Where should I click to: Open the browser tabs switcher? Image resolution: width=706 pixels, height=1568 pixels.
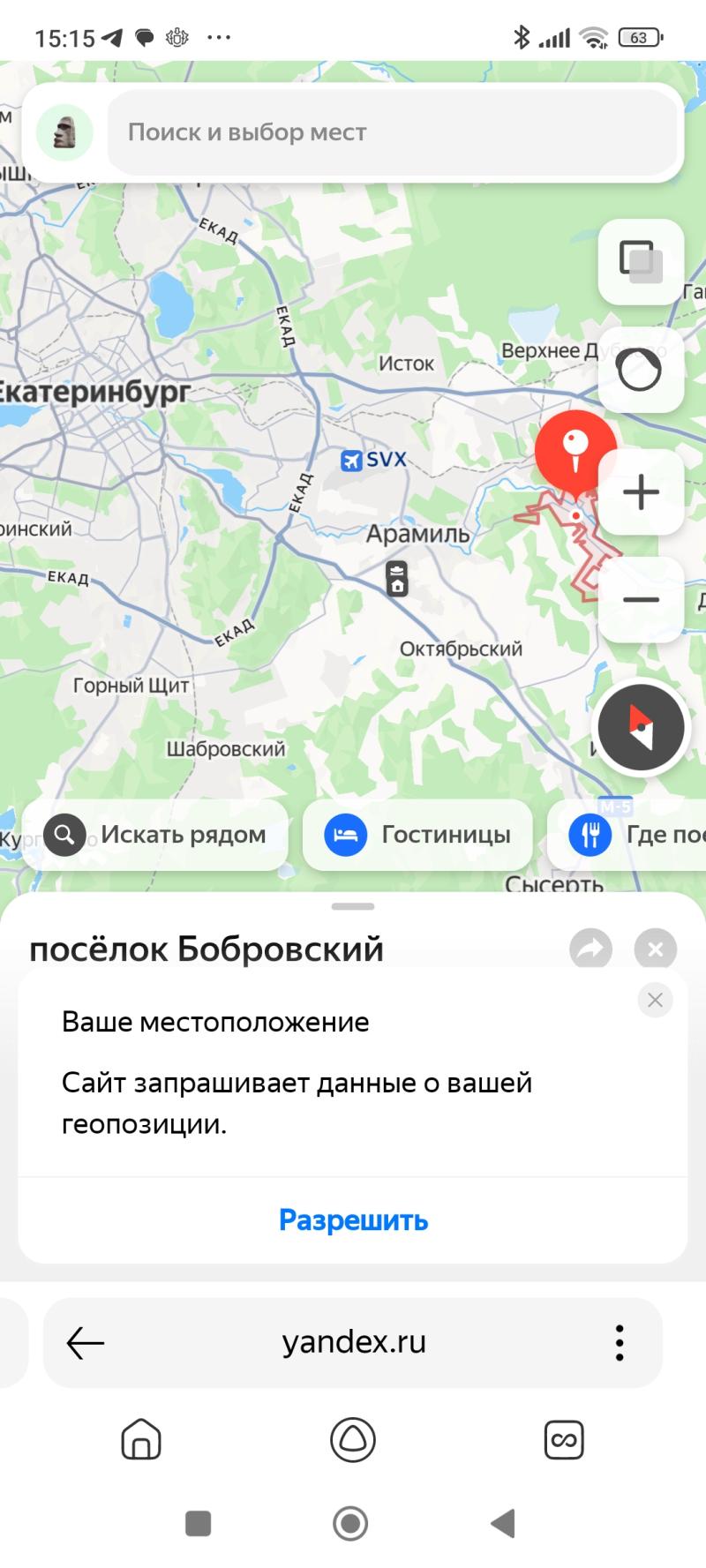click(x=564, y=1440)
